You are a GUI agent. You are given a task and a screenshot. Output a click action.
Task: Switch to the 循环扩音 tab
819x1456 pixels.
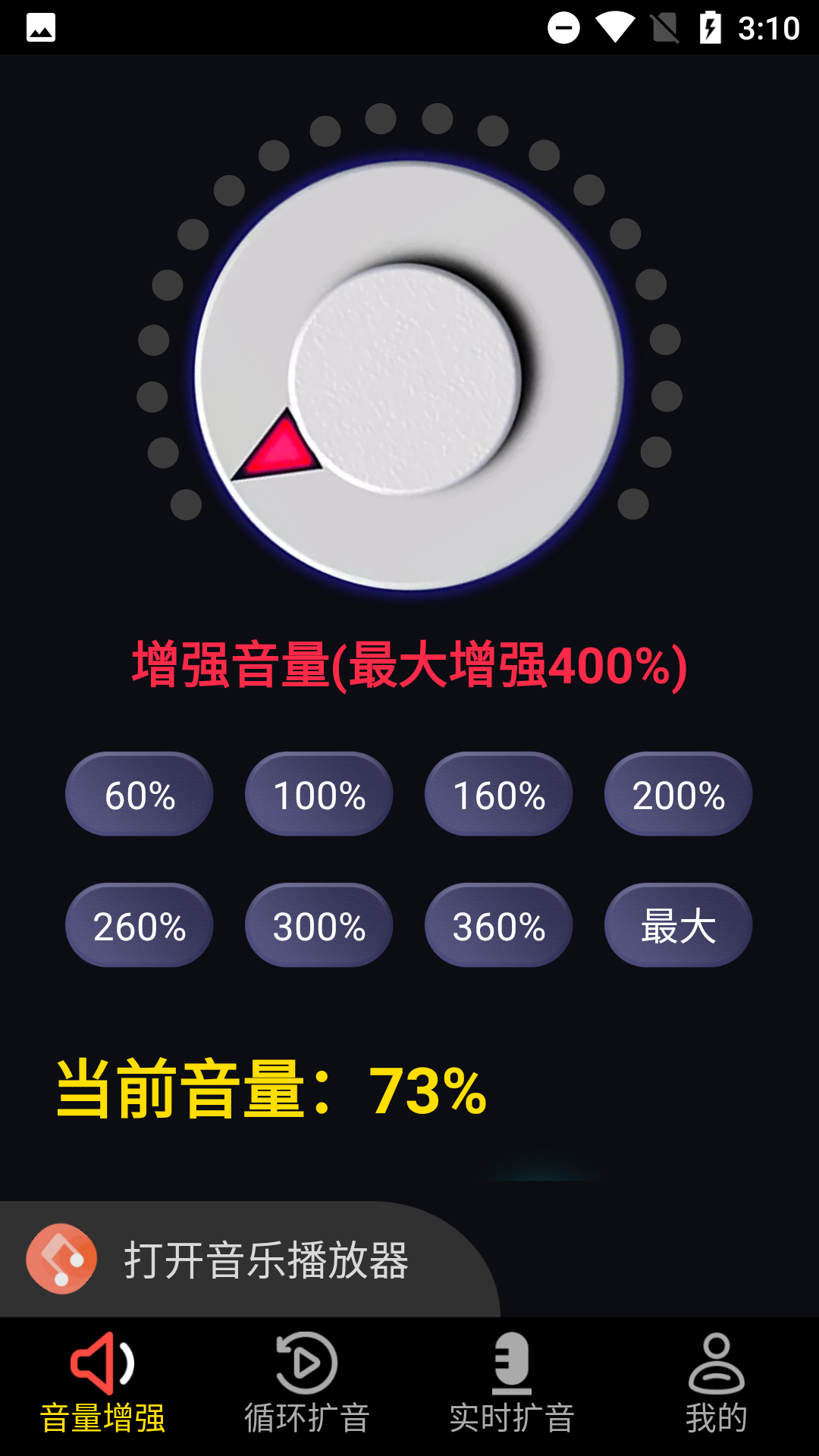pyautogui.click(x=307, y=1385)
